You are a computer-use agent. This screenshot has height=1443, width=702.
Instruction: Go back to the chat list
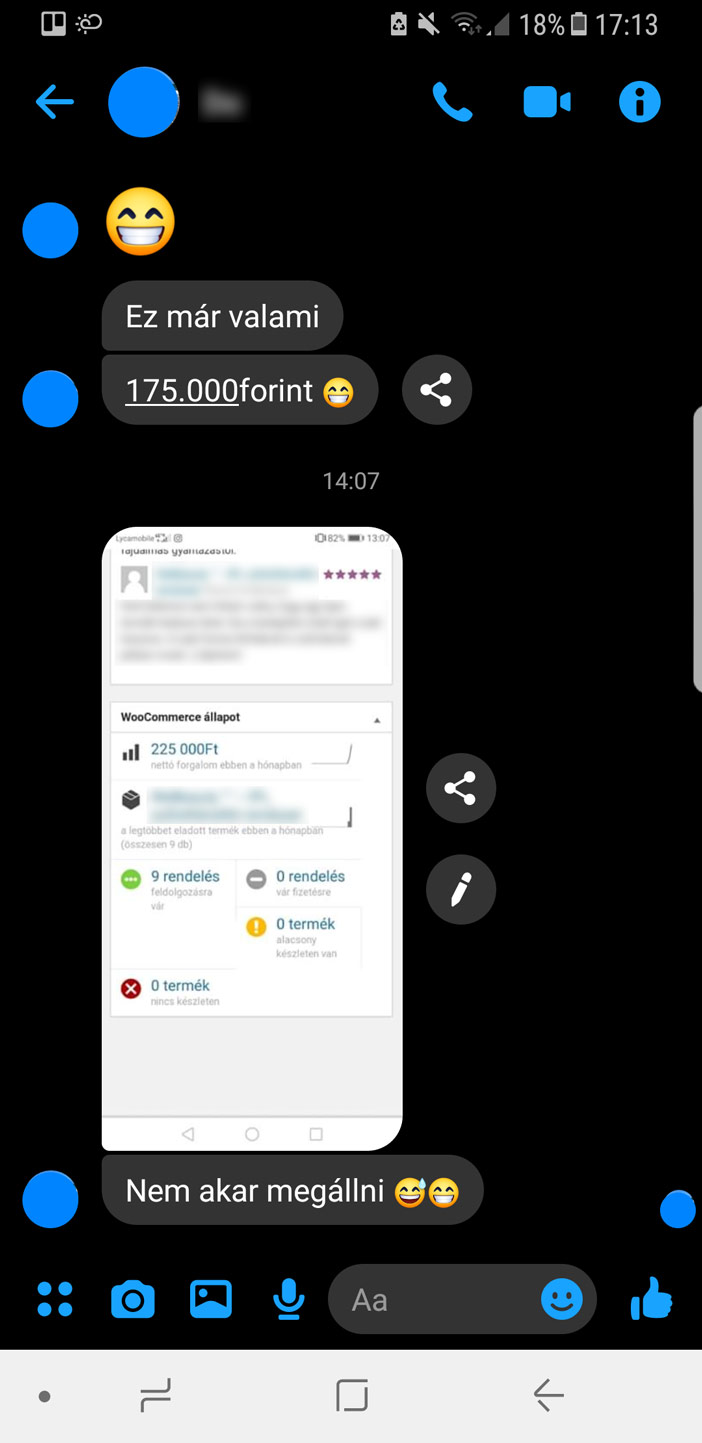(54, 102)
